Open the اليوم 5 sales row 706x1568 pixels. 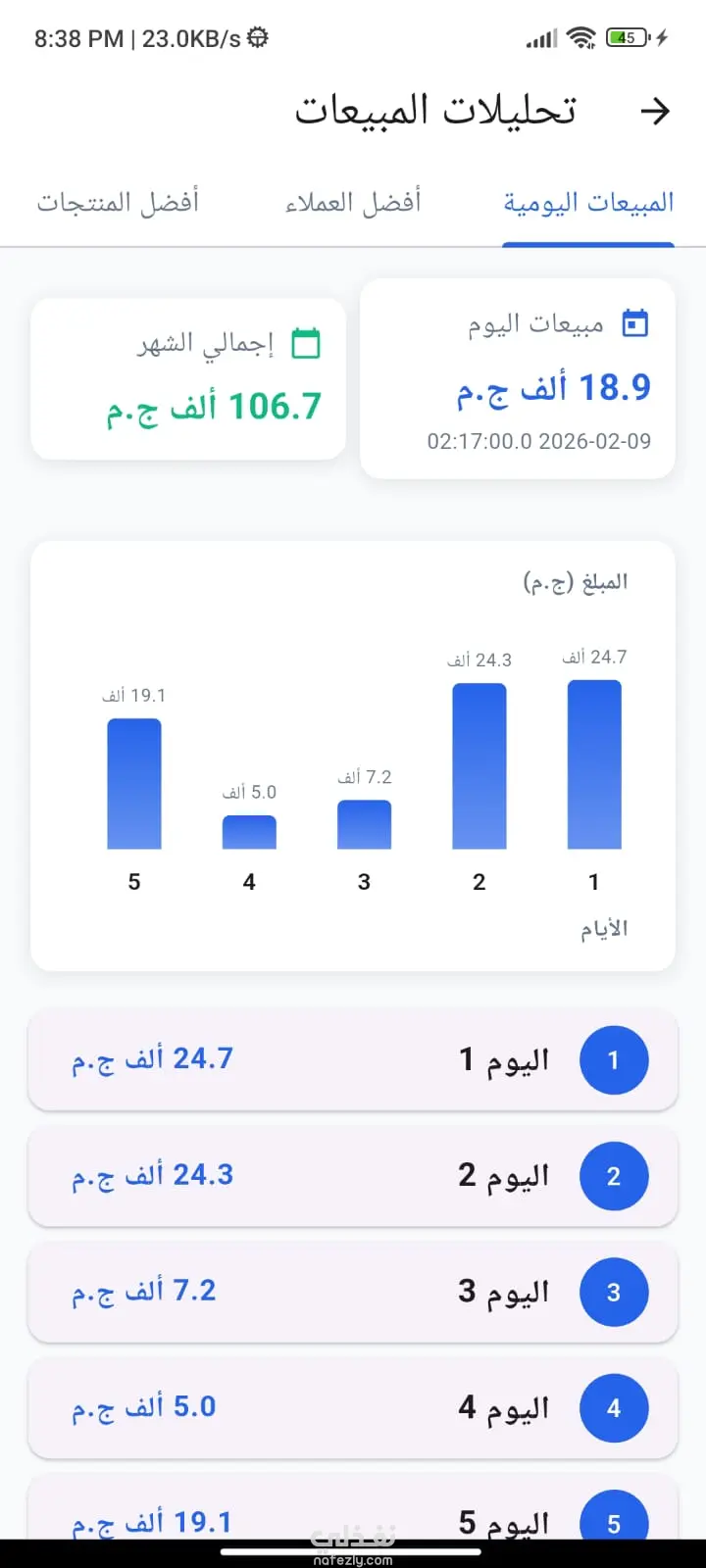[x=353, y=1514]
